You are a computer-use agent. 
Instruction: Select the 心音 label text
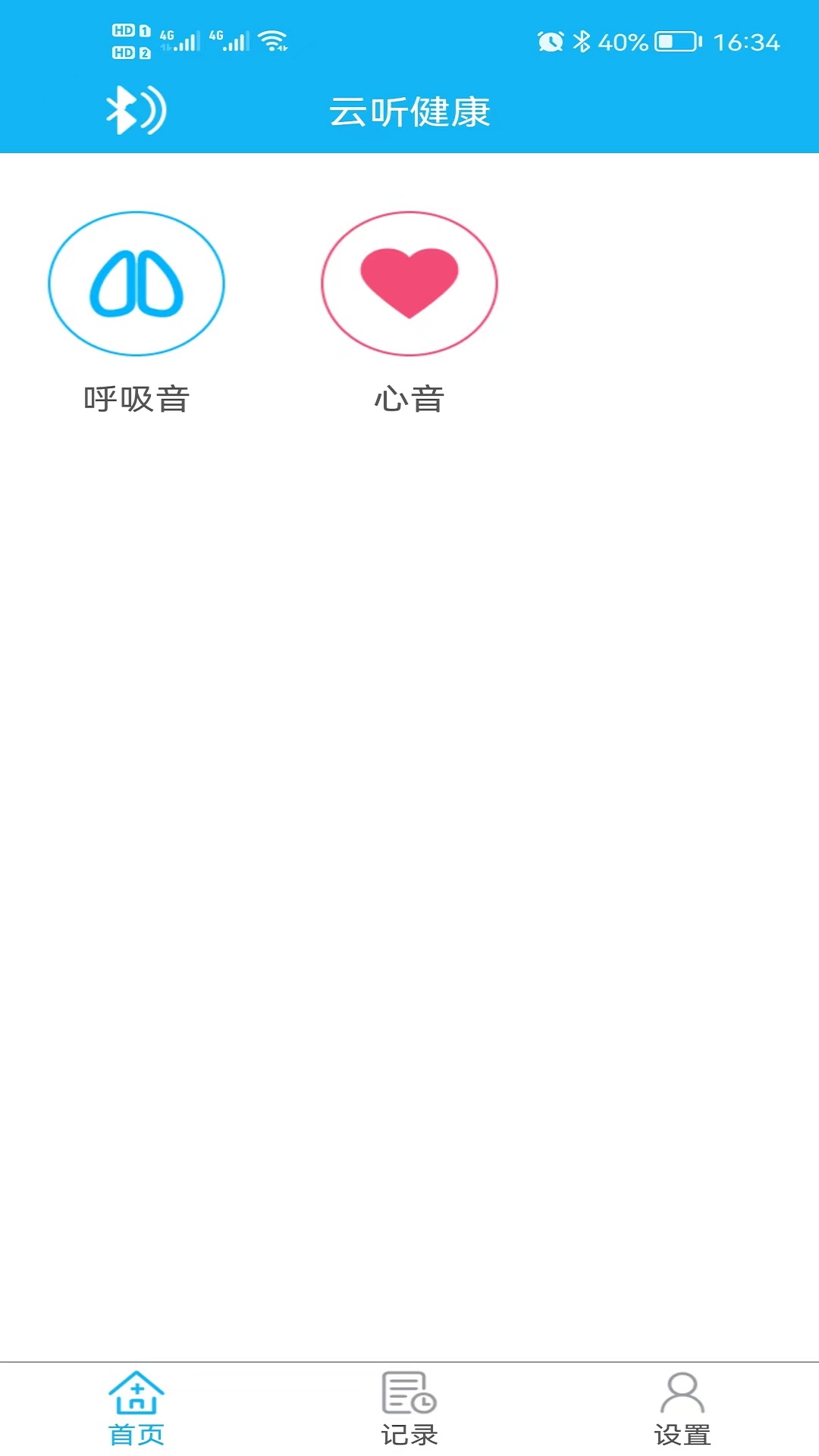[x=409, y=397]
